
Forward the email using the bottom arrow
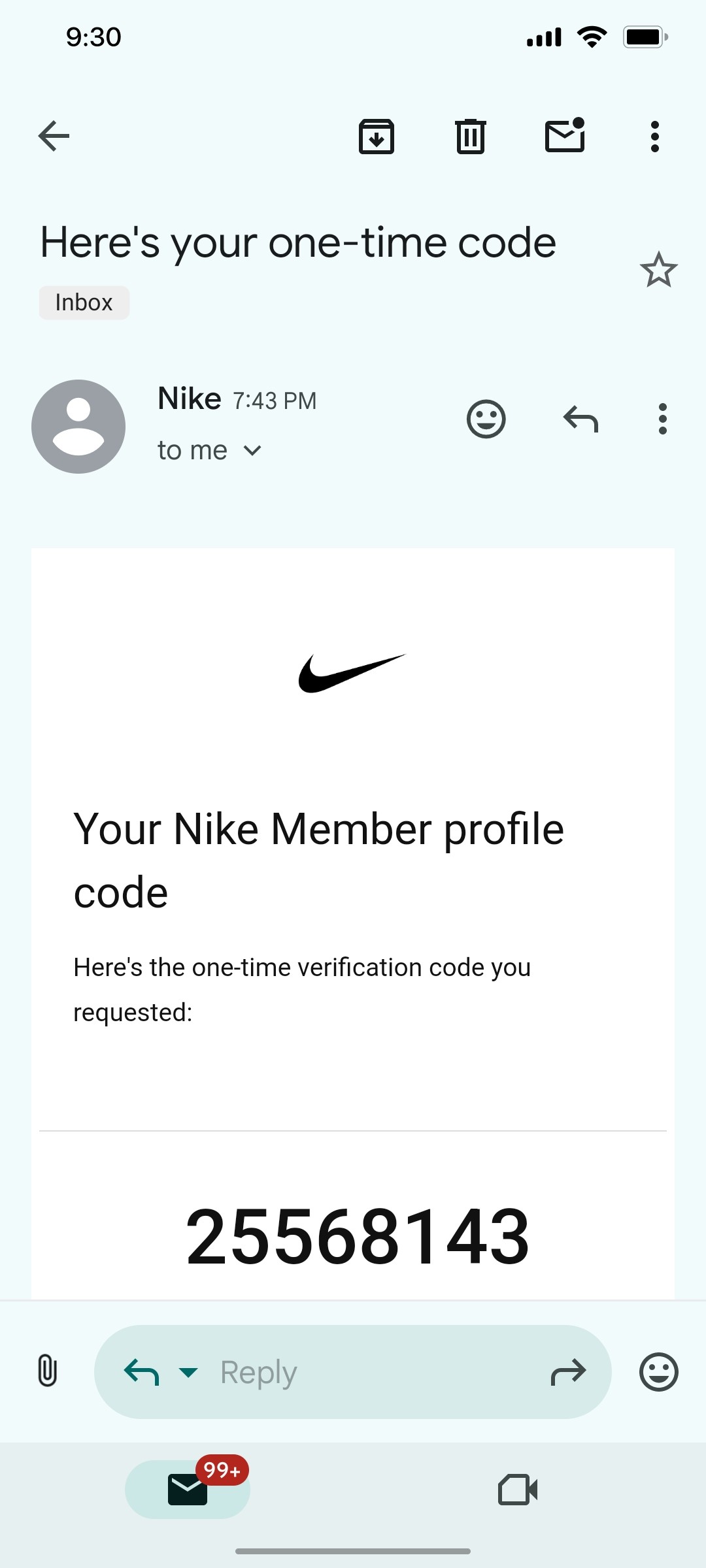(568, 1372)
